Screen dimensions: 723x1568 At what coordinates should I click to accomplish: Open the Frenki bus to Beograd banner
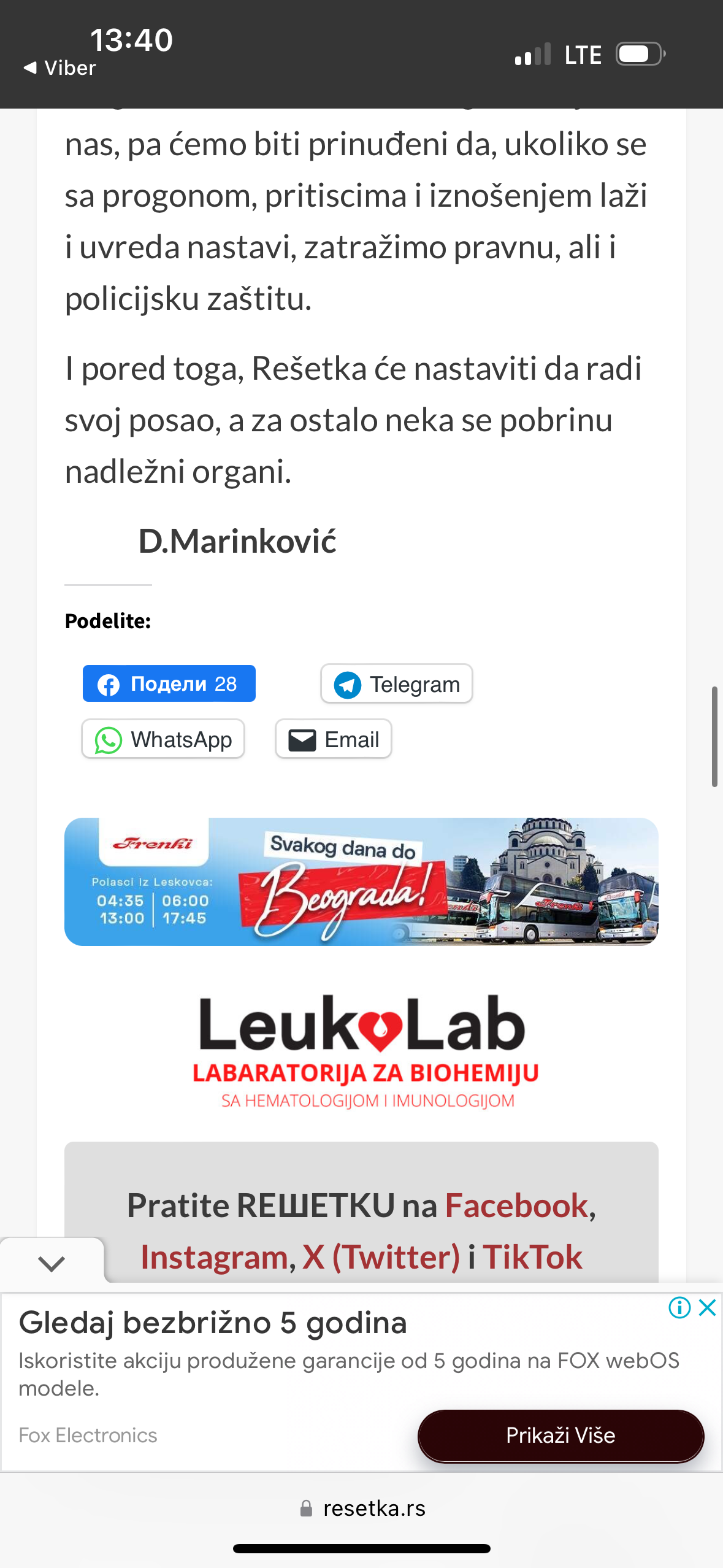pyautogui.click(x=361, y=882)
